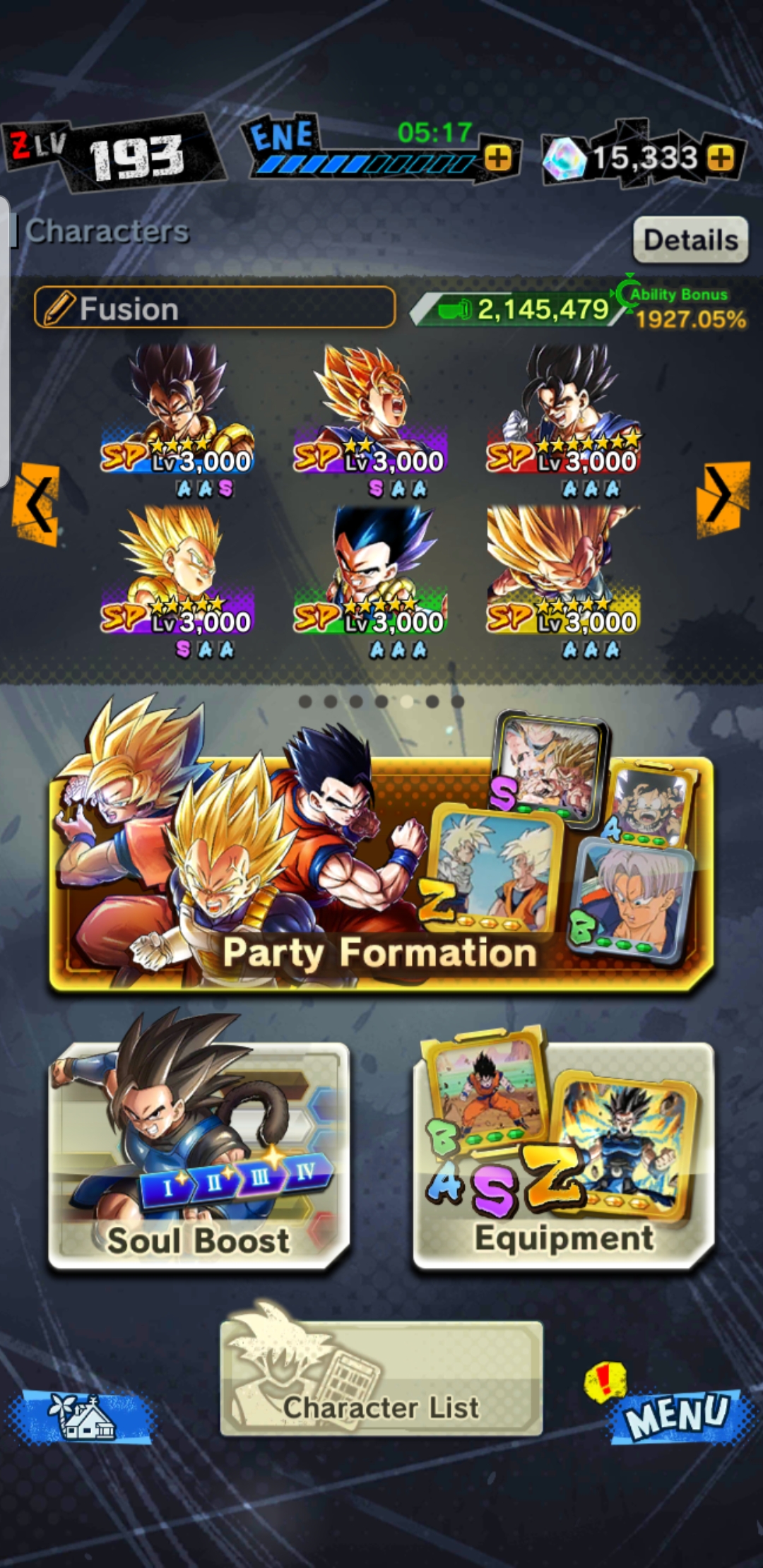The width and height of the screenshot is (763, 1568).
Task: Edit the Fusion party name
Action: pyautogui.click(x=215, y=308)
